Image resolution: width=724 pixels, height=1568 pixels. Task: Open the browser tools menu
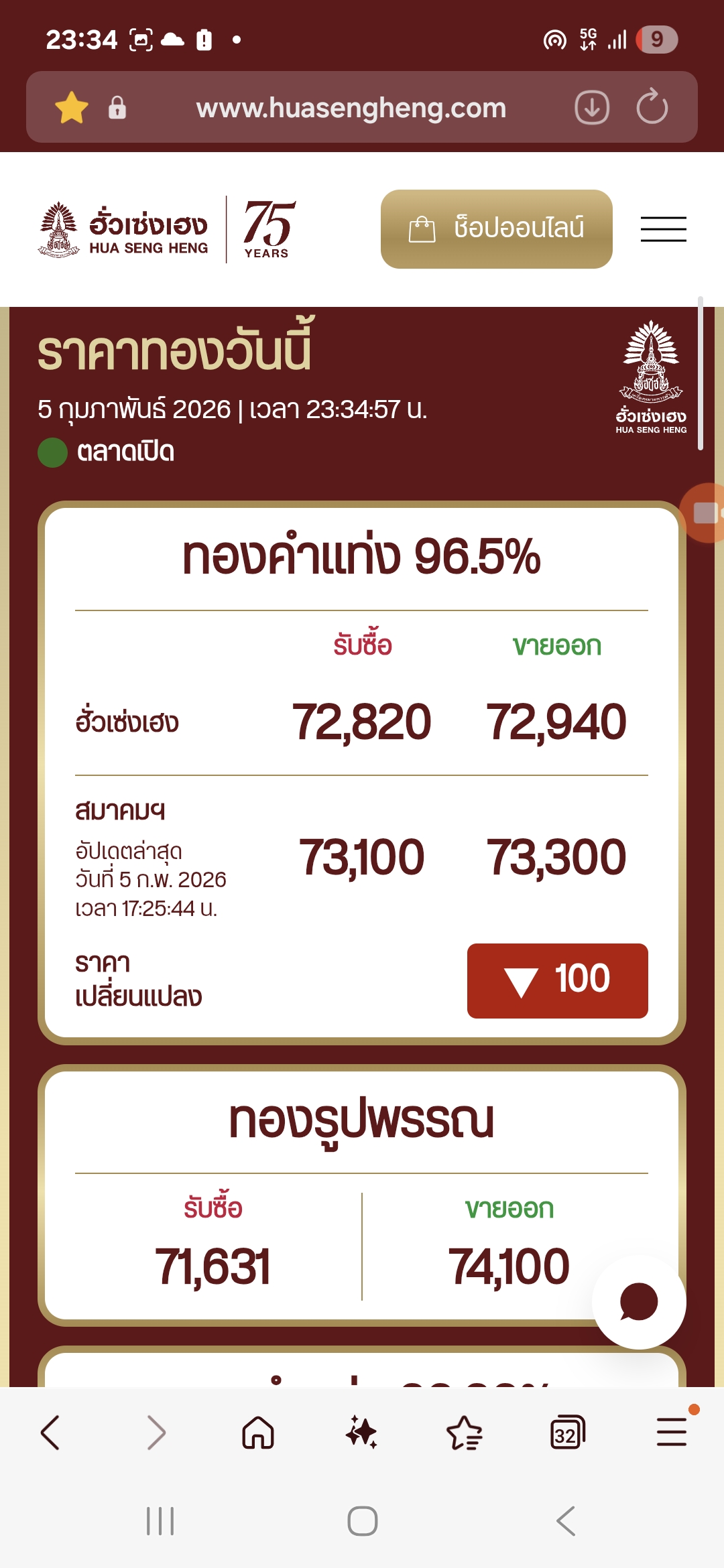click(x=672, y=1431)
